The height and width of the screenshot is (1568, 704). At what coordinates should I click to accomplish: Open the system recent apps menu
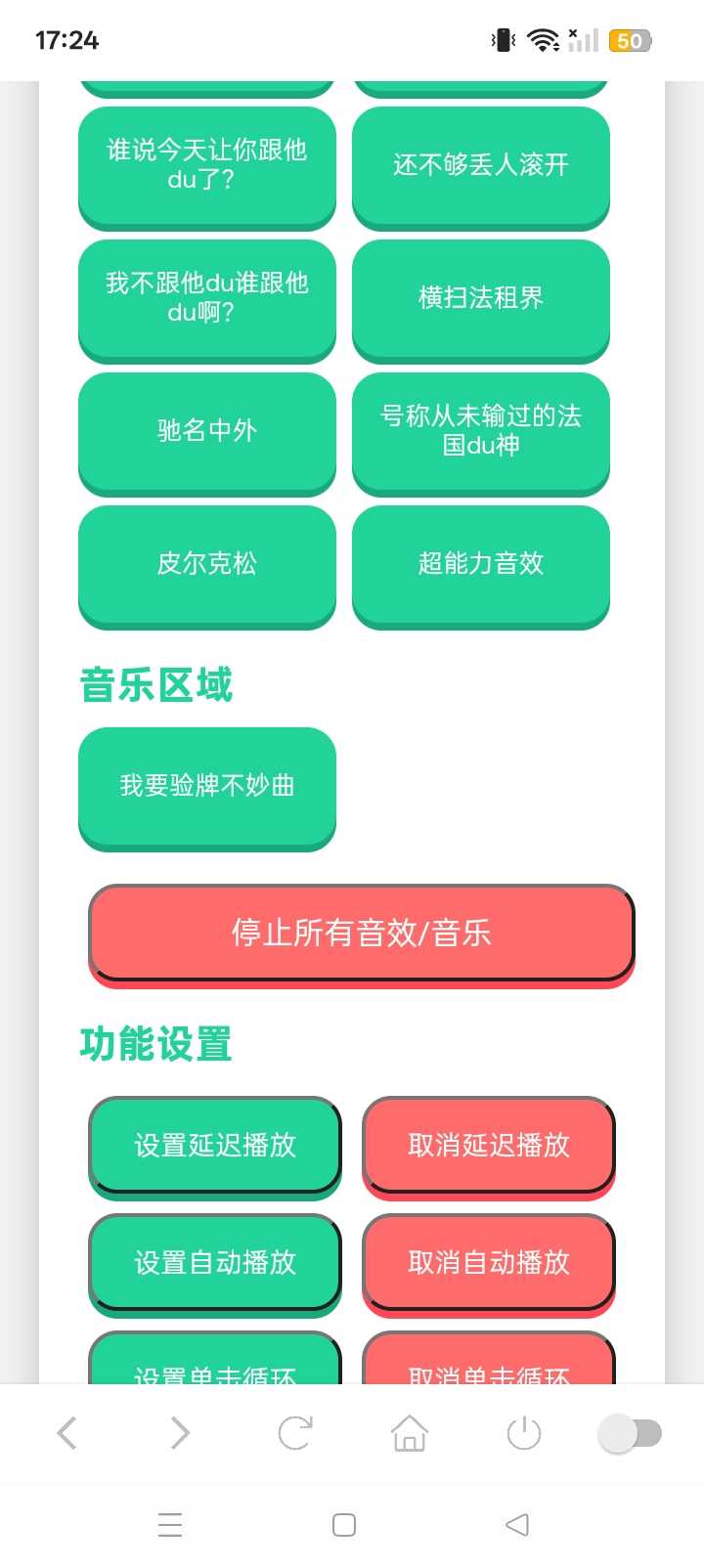(x=170, y=1525)
